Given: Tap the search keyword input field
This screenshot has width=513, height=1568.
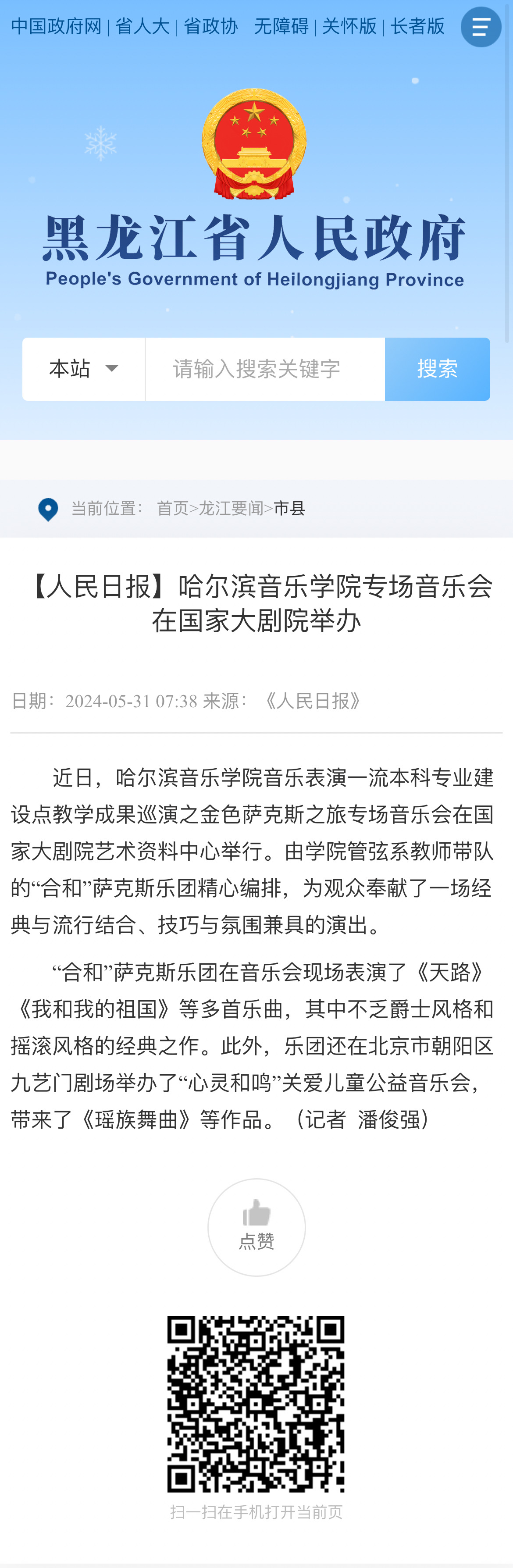Looking at the screenshot, I should pyautogui.click(x=265, y=369).
